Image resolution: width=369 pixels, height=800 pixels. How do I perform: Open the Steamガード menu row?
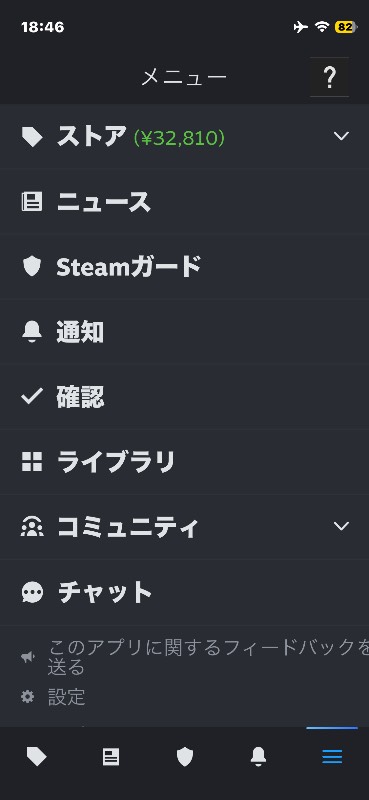coord(184,266)
